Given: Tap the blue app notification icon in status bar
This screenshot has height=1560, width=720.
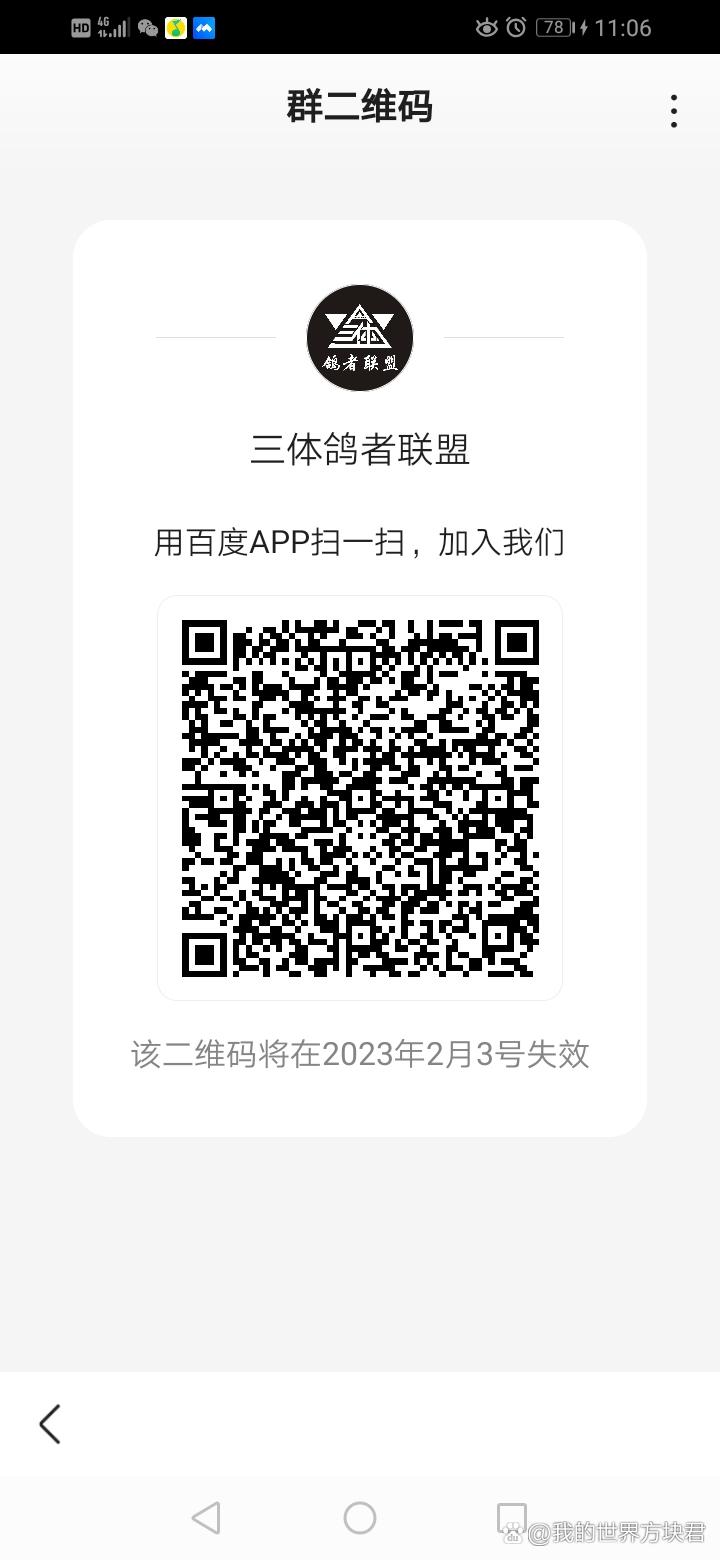Looking at the screenshot, I should (x=205, y=27).
